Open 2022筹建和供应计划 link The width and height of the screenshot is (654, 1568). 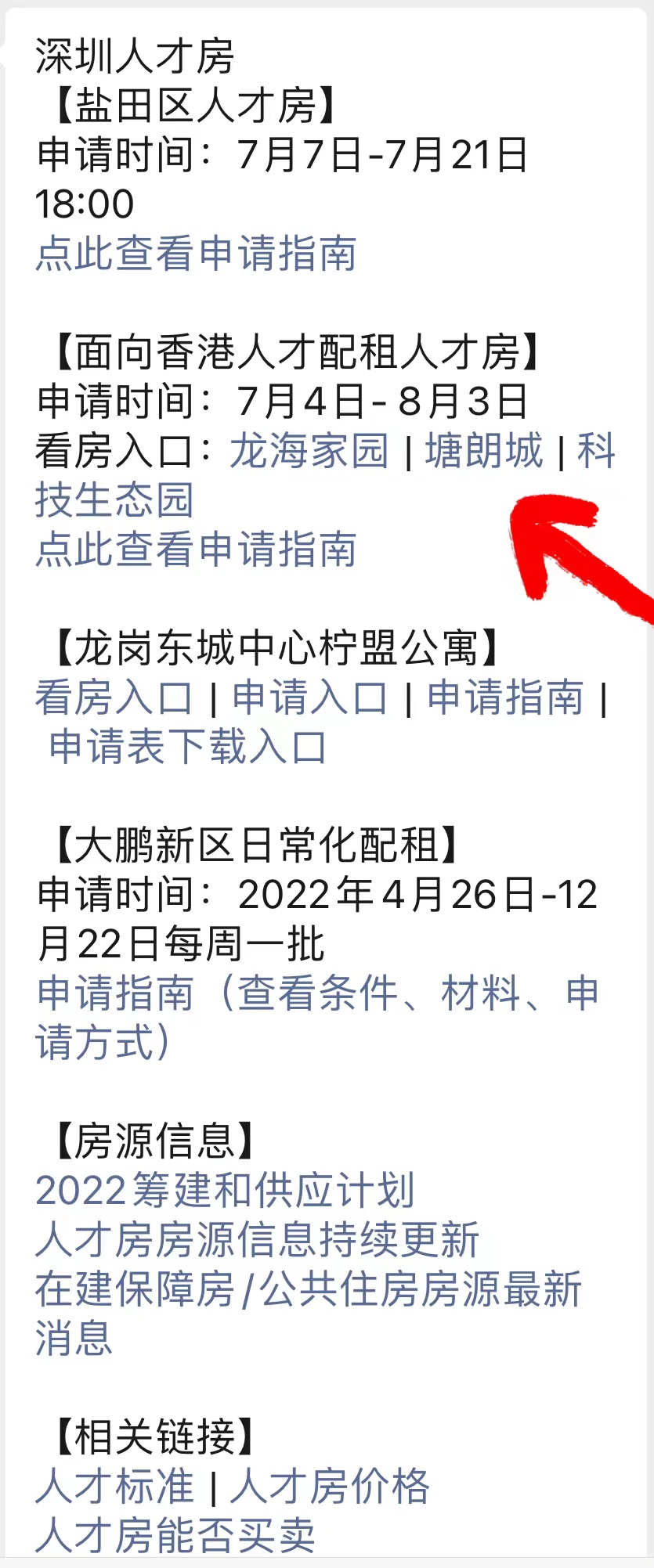225,1191
